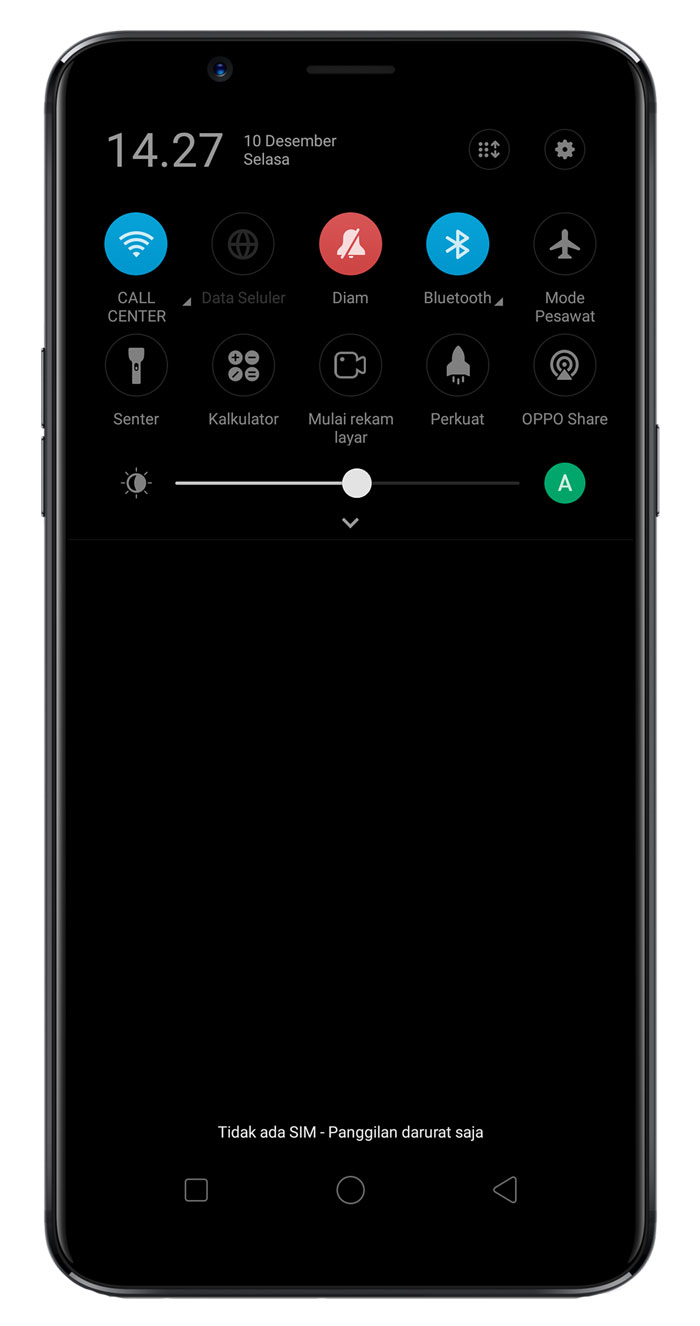Turn off Bluetooth
The width and height of the screenshot is (700, 1326).
pos(457,244)
